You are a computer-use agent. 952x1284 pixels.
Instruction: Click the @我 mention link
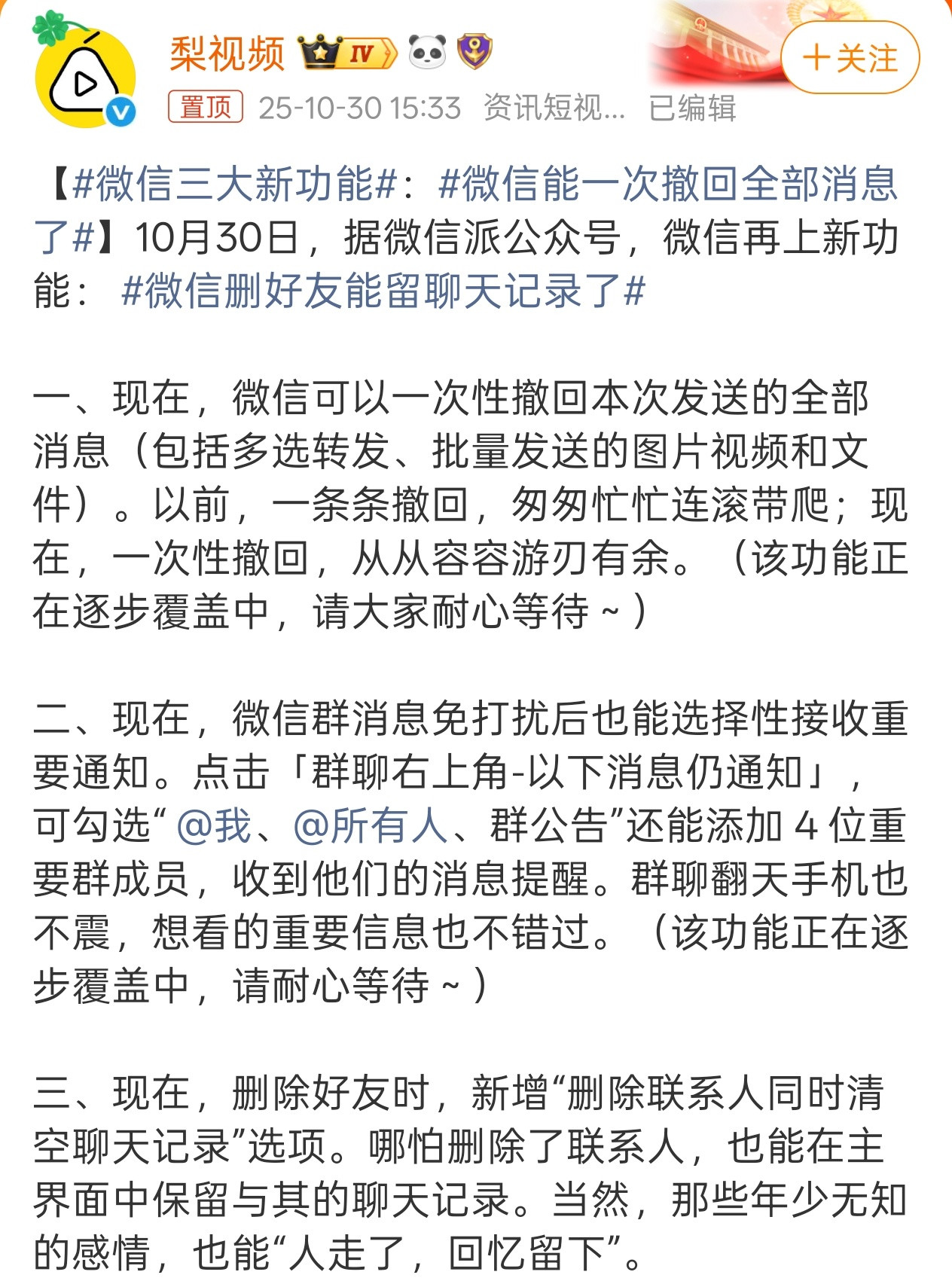[213, 823]
